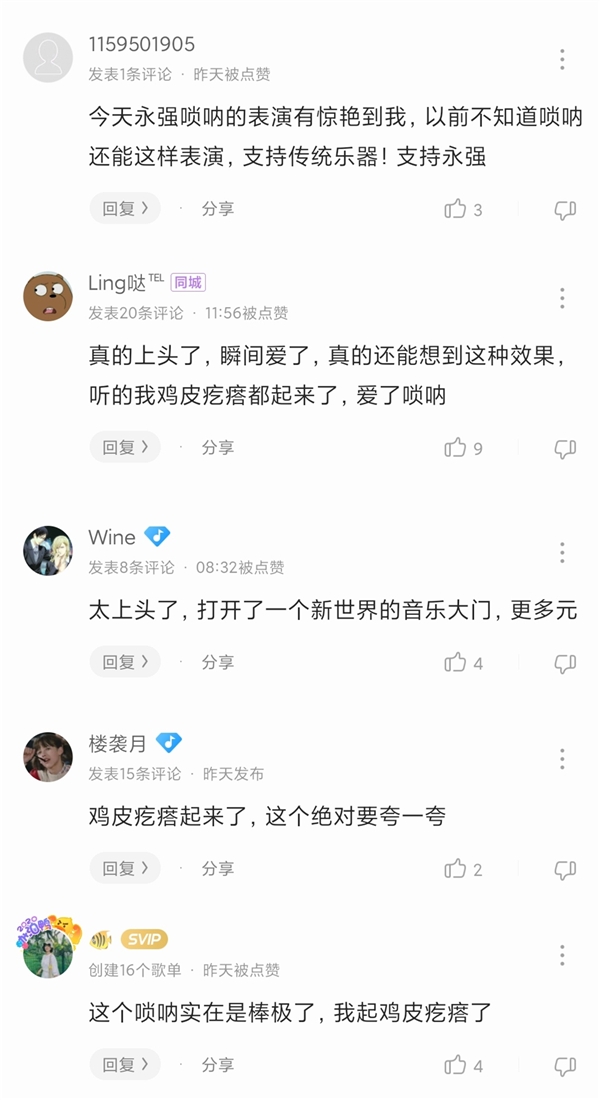The image size is (600, 1100).
Task: Open Ling哒's profile avatar
Action: [48, 296]
